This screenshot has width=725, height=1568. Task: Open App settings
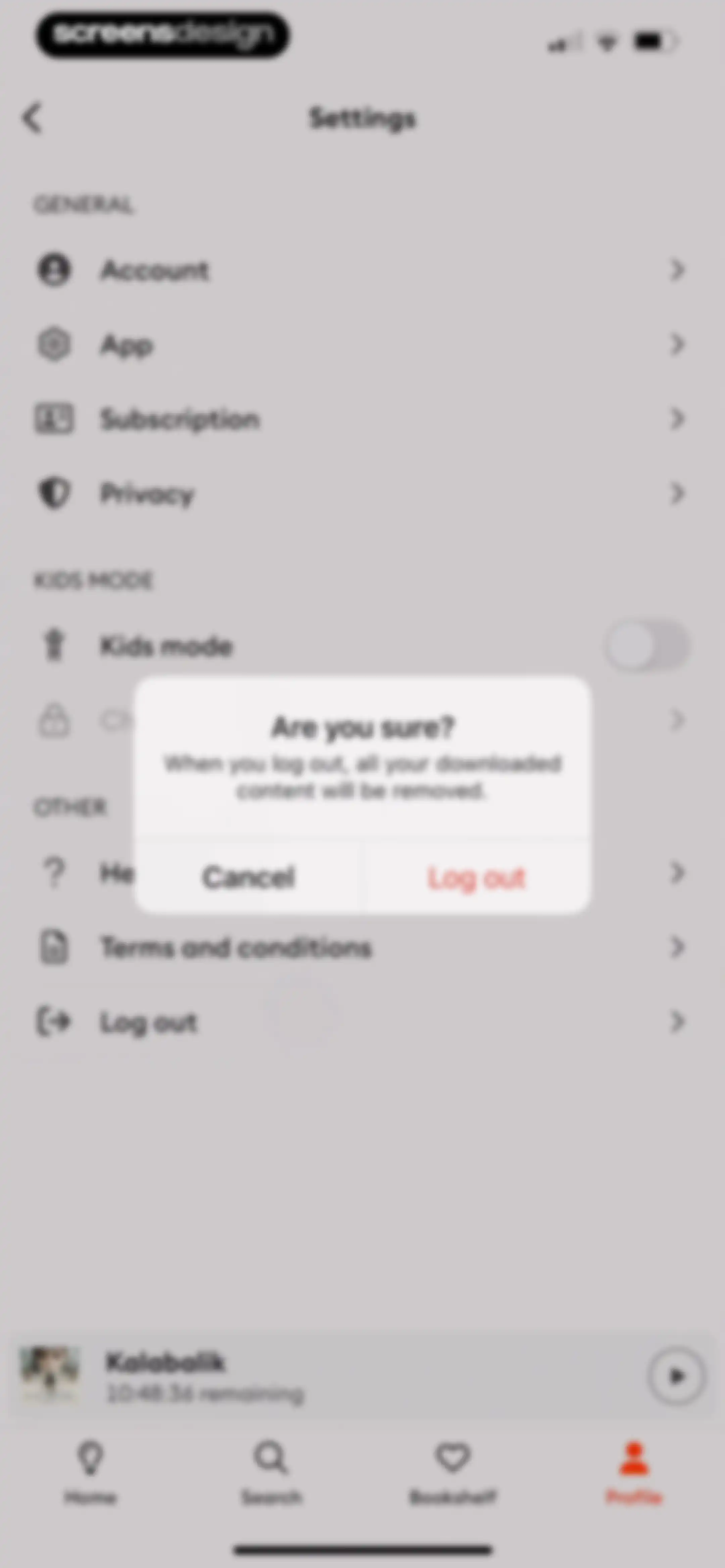(362, 344)
